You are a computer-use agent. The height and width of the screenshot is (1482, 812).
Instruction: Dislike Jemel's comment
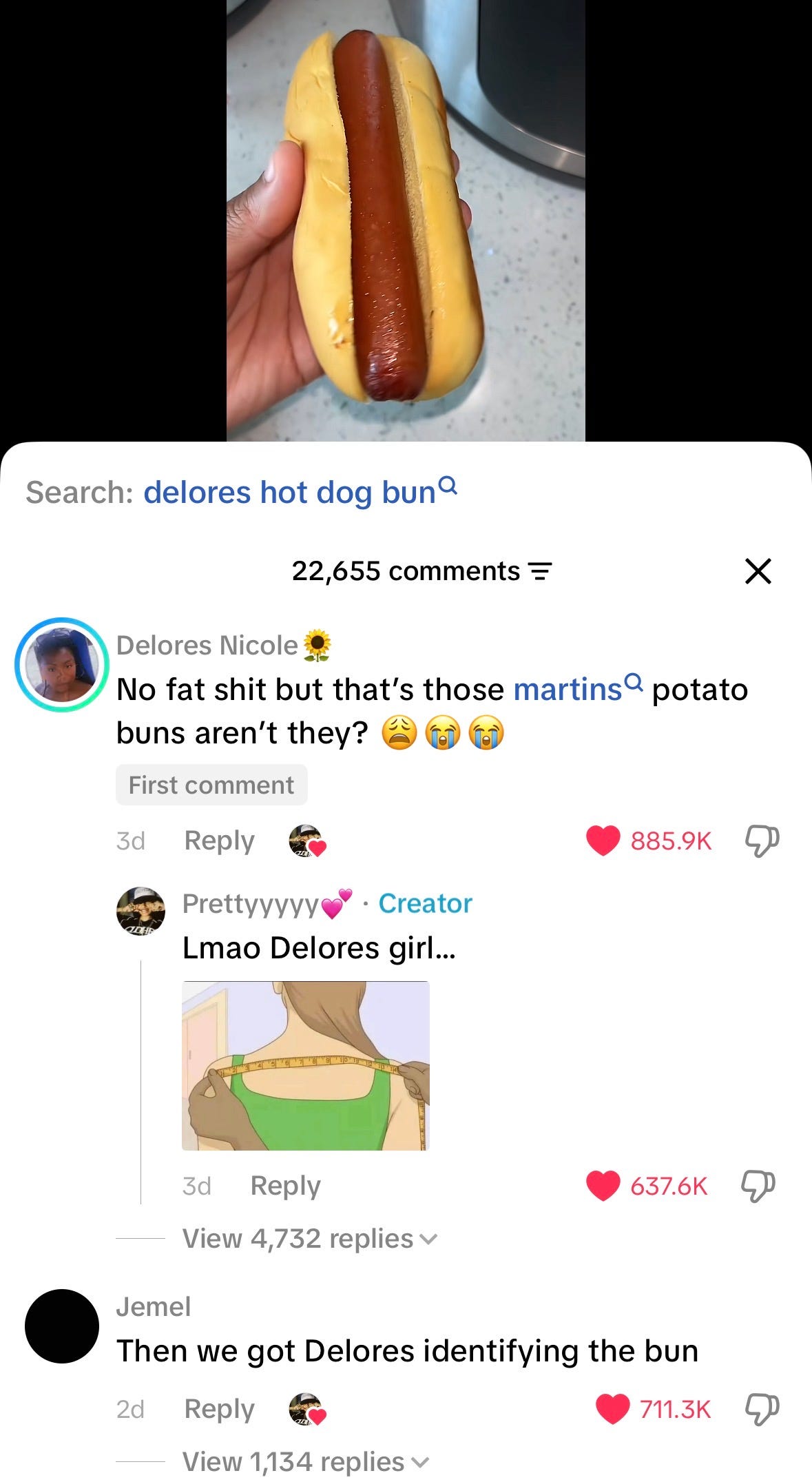(762, 1409)
